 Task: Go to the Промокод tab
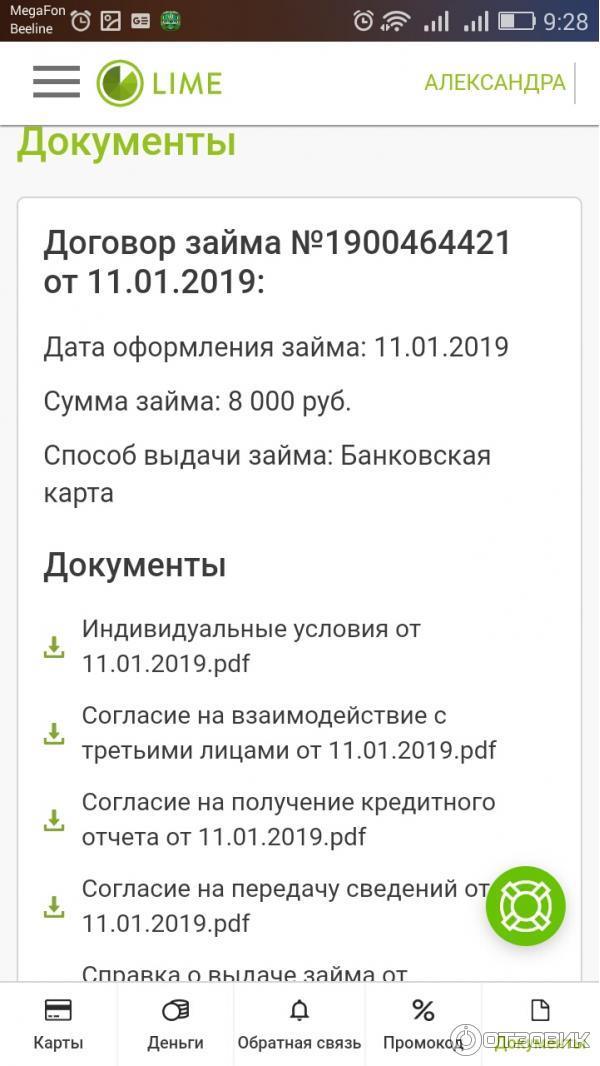(x=423, y=1024)
